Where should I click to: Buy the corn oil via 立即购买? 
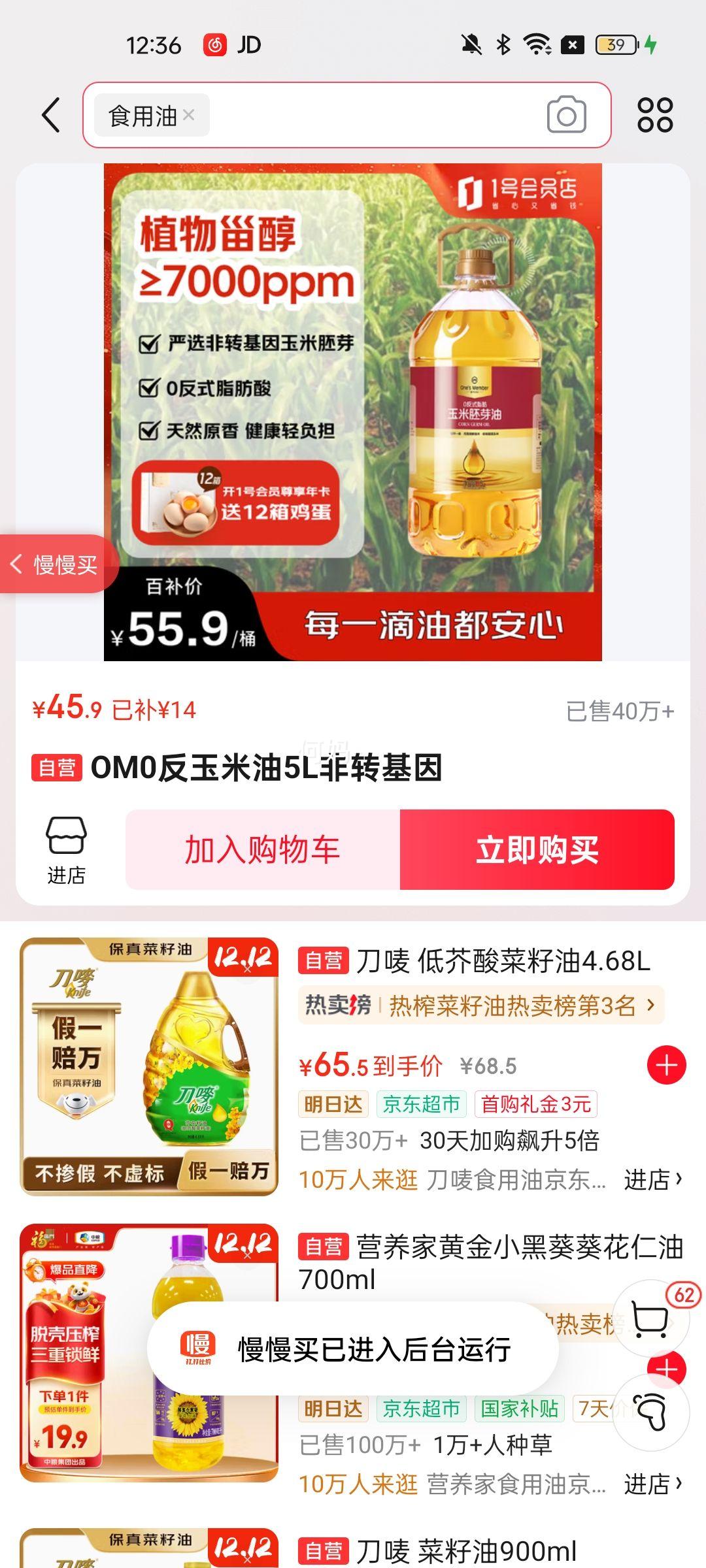[537, 849]
